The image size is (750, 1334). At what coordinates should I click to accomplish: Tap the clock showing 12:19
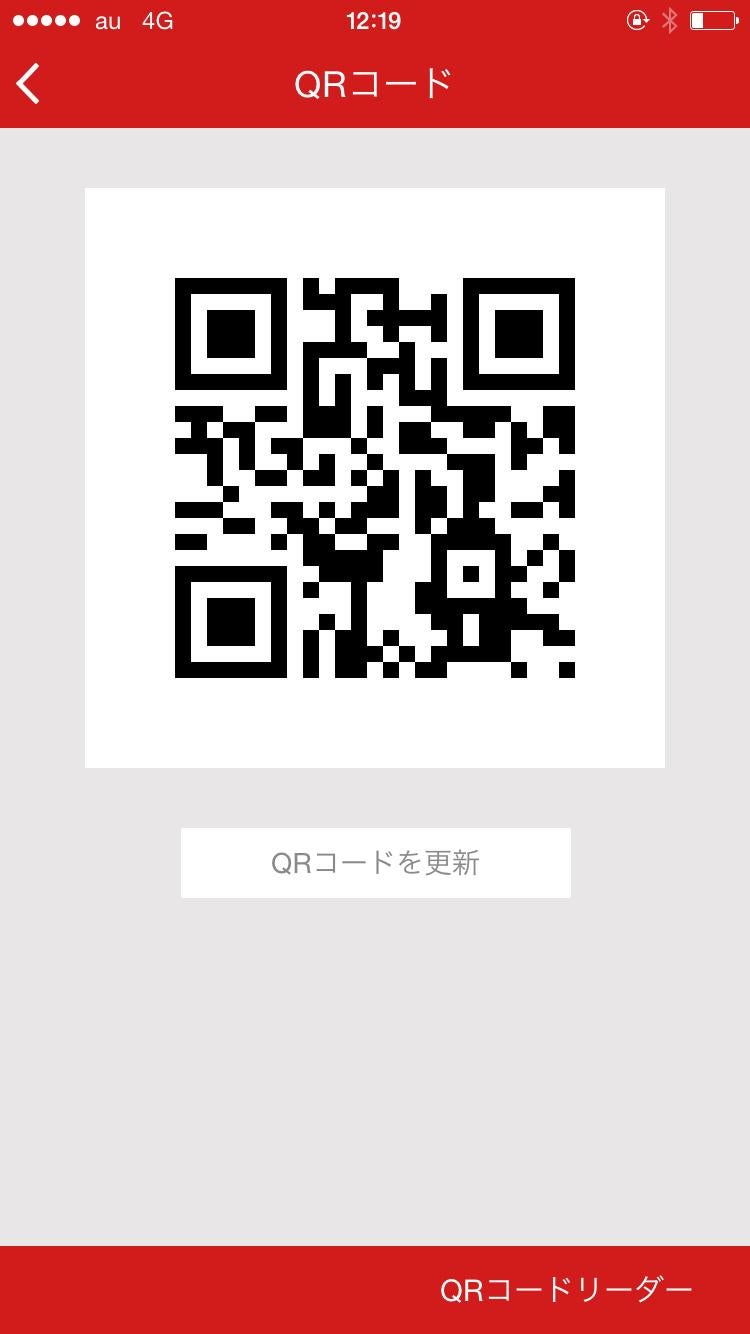375,19
